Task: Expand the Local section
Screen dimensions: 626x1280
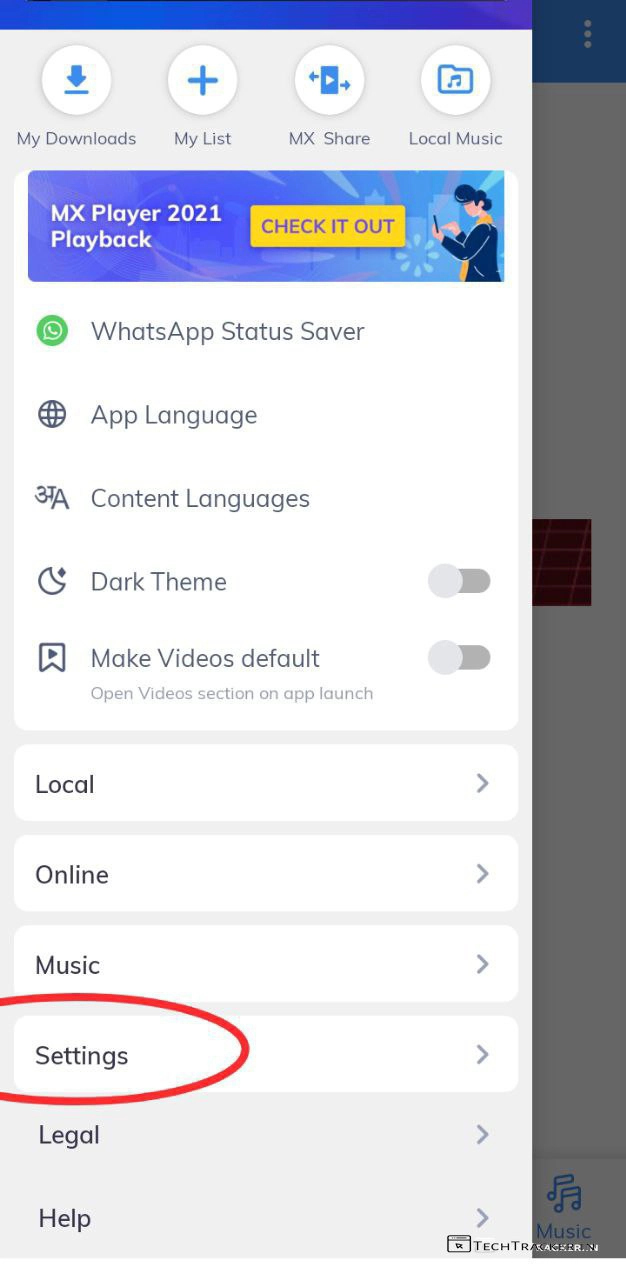Action: 265,784
